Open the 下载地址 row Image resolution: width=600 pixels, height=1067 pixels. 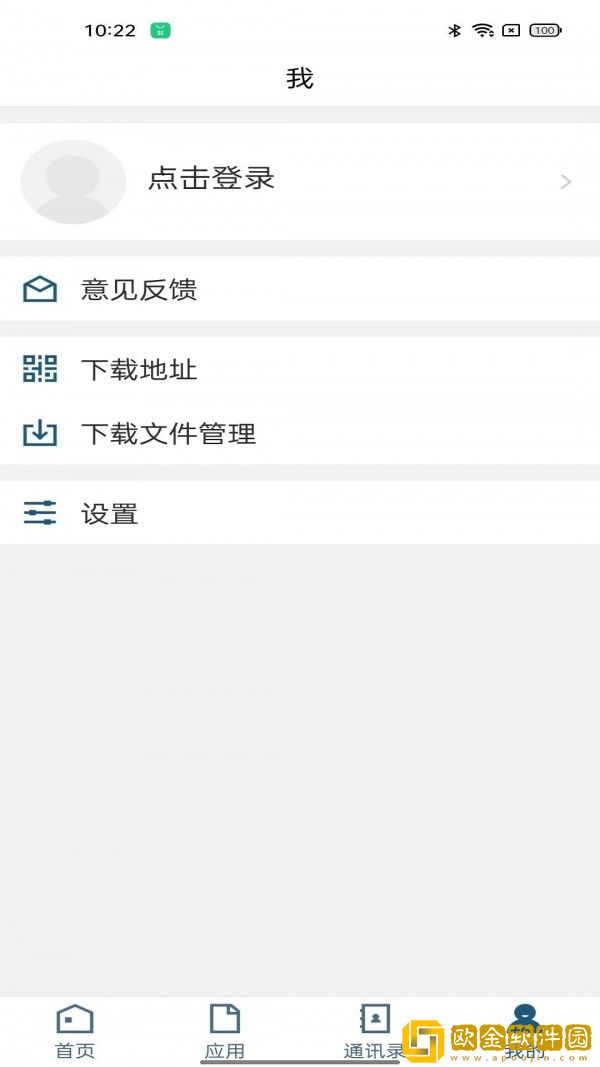click(x=139, y=370)
